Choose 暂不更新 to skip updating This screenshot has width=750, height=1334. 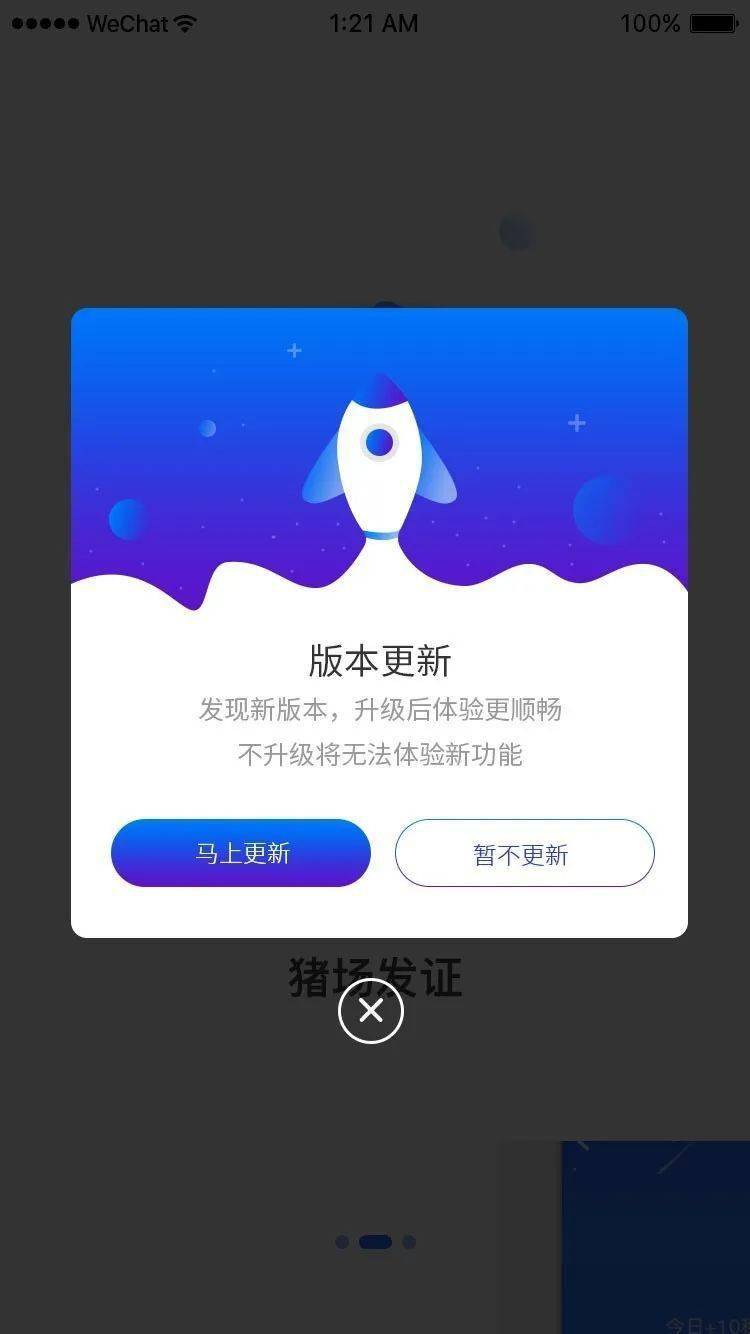(524, 854)
